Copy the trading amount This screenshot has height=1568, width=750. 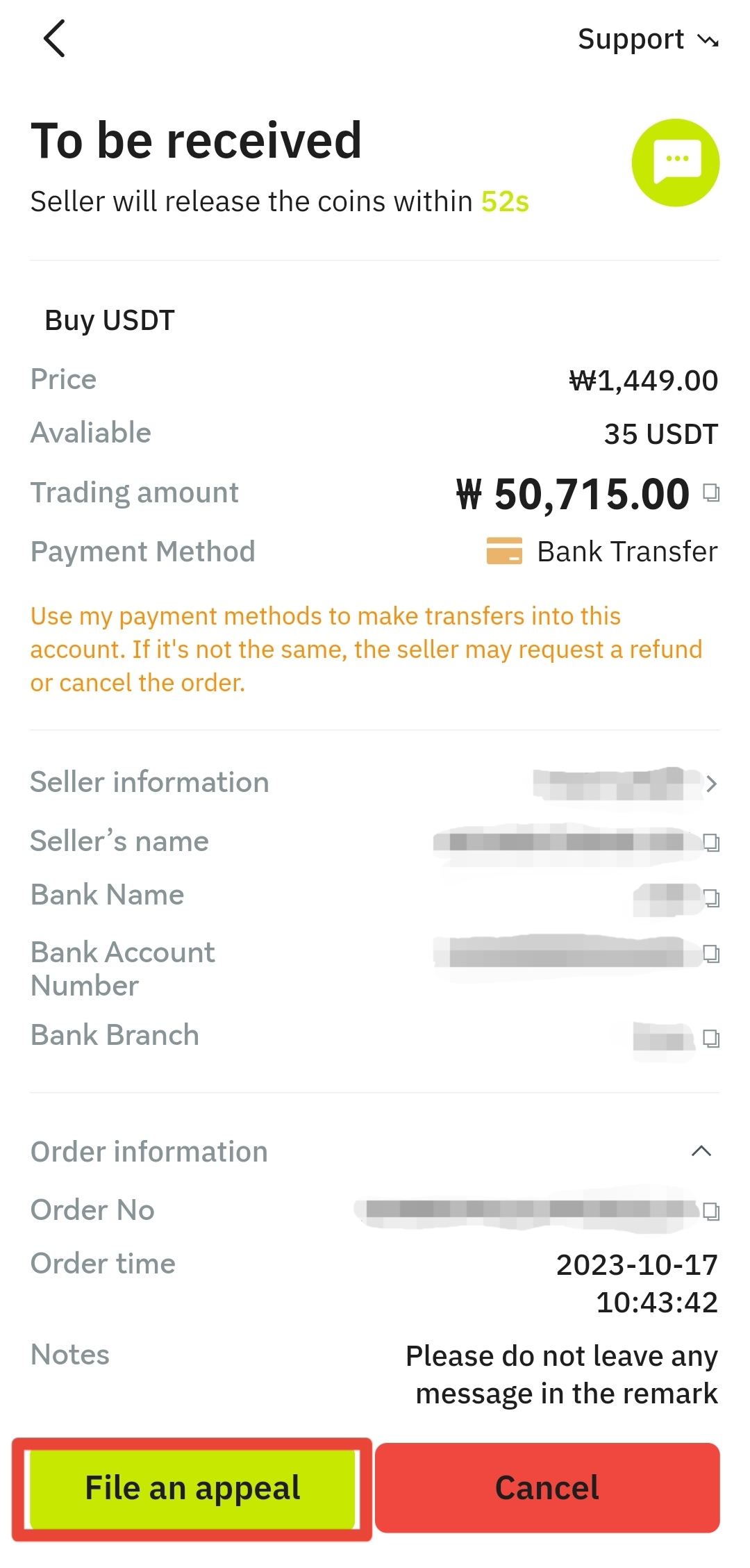(711, 493)
